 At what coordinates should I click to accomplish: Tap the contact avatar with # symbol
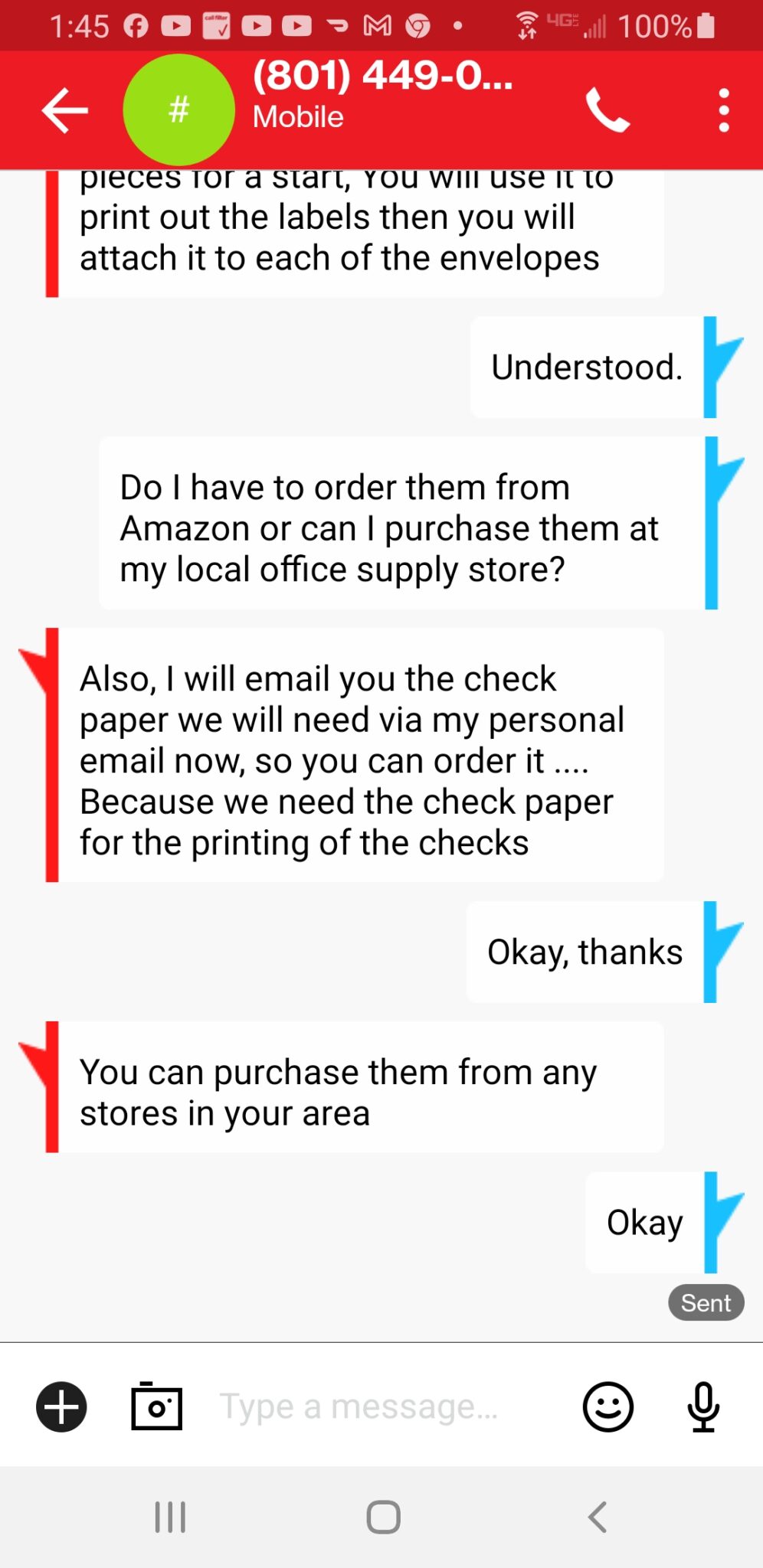point(178,109)
